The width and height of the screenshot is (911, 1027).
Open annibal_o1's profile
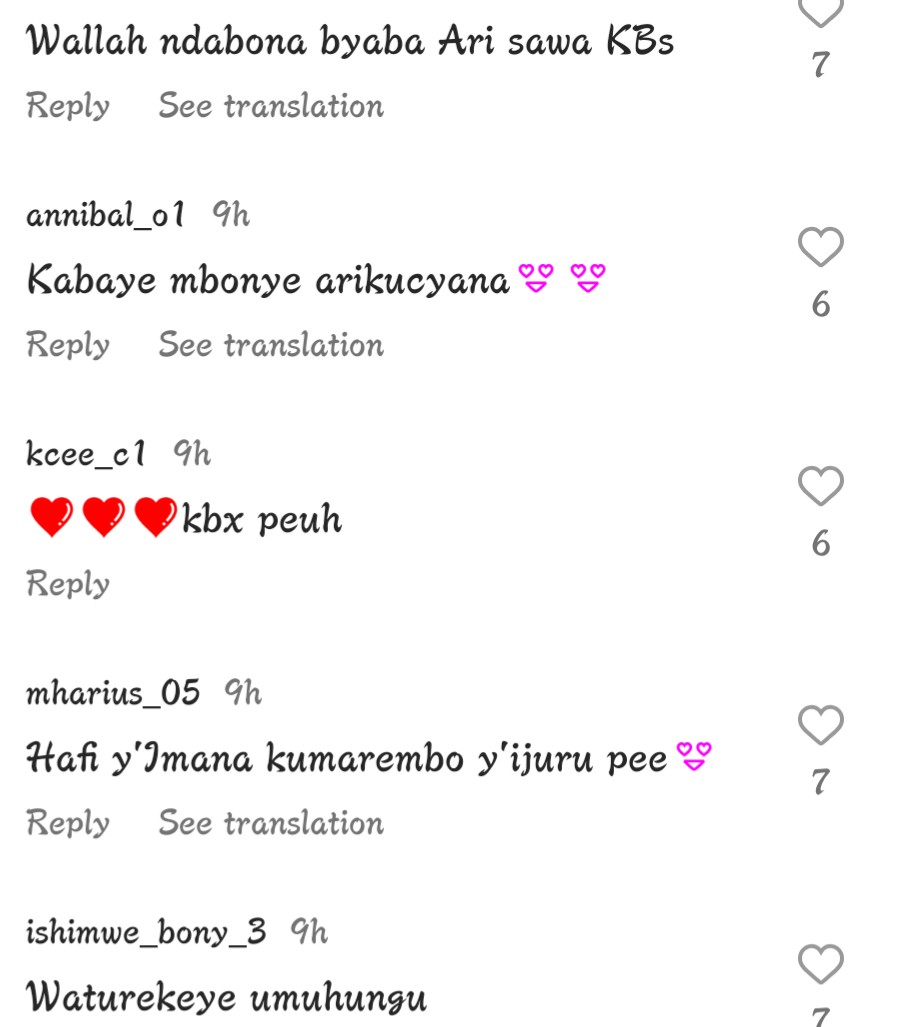click(105, 215)
